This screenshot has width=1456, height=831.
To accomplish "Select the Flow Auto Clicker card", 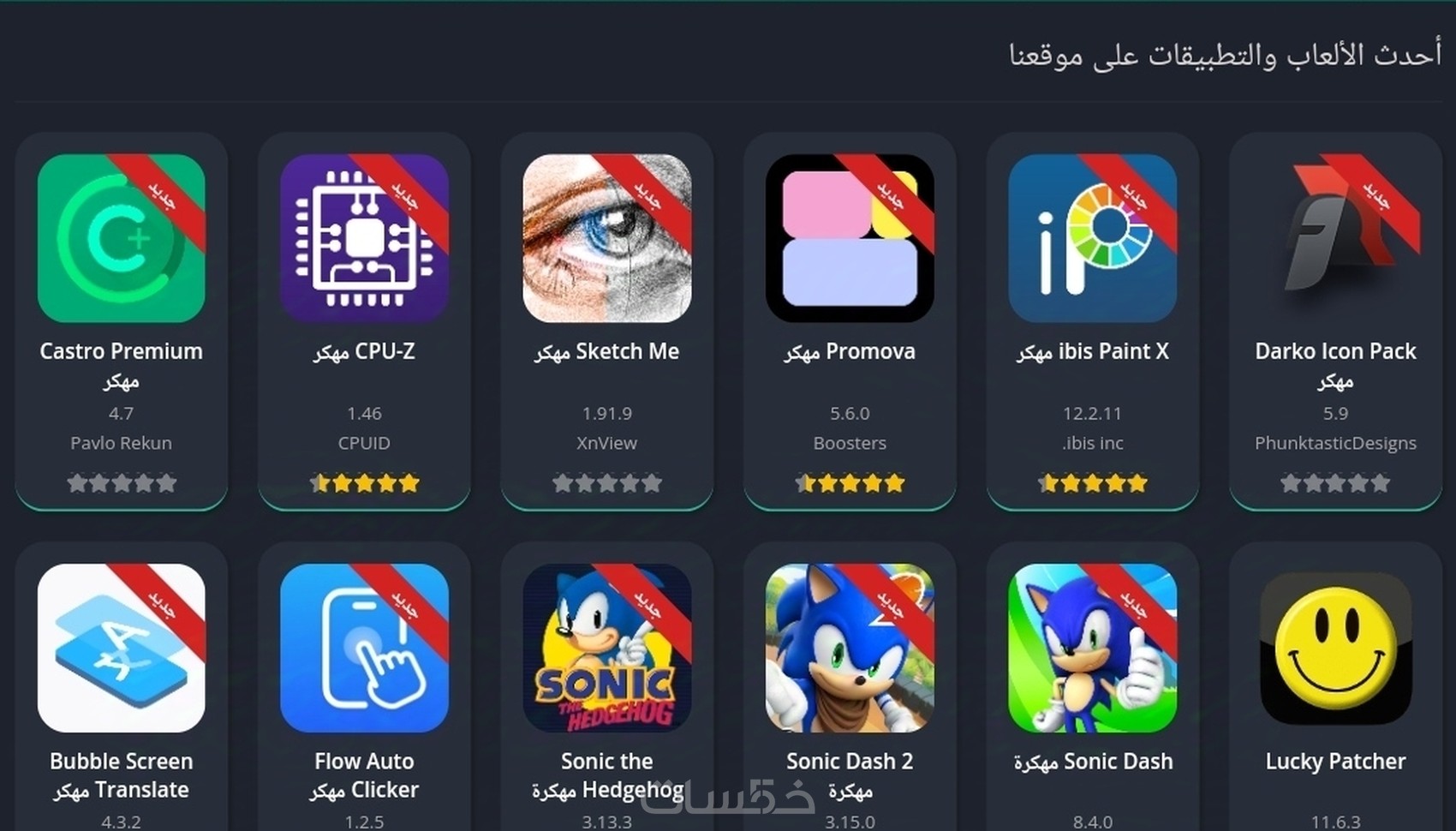I will [x=364, y=649].
